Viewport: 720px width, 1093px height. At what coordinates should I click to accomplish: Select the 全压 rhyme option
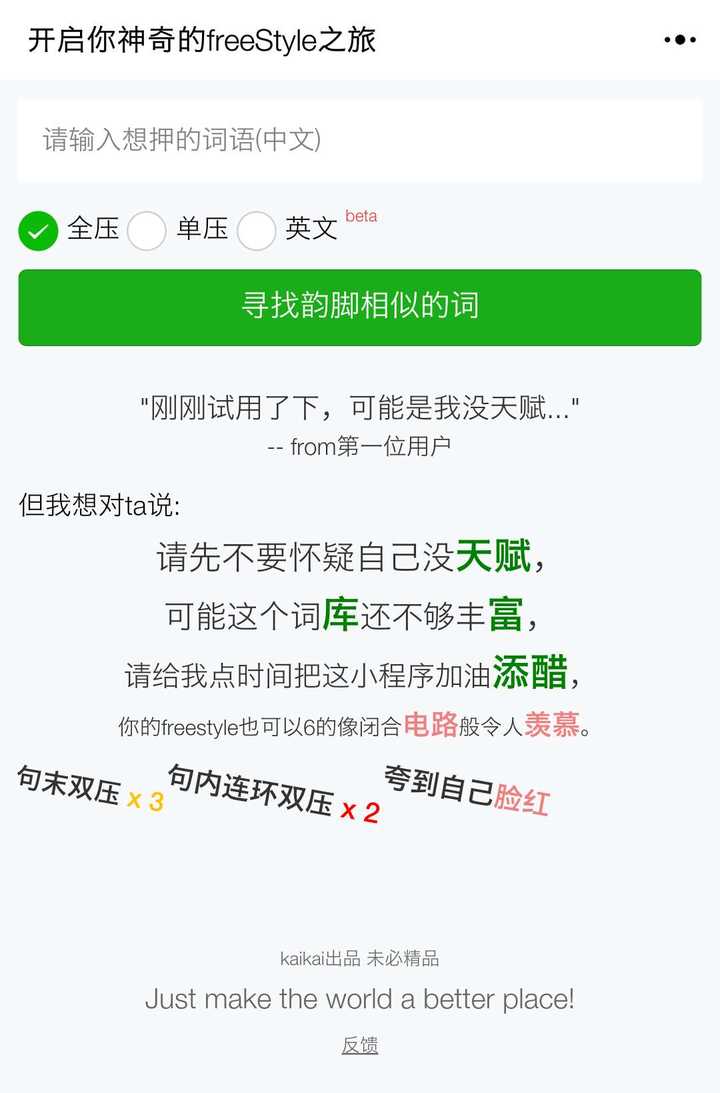click(x=39, y=231)
